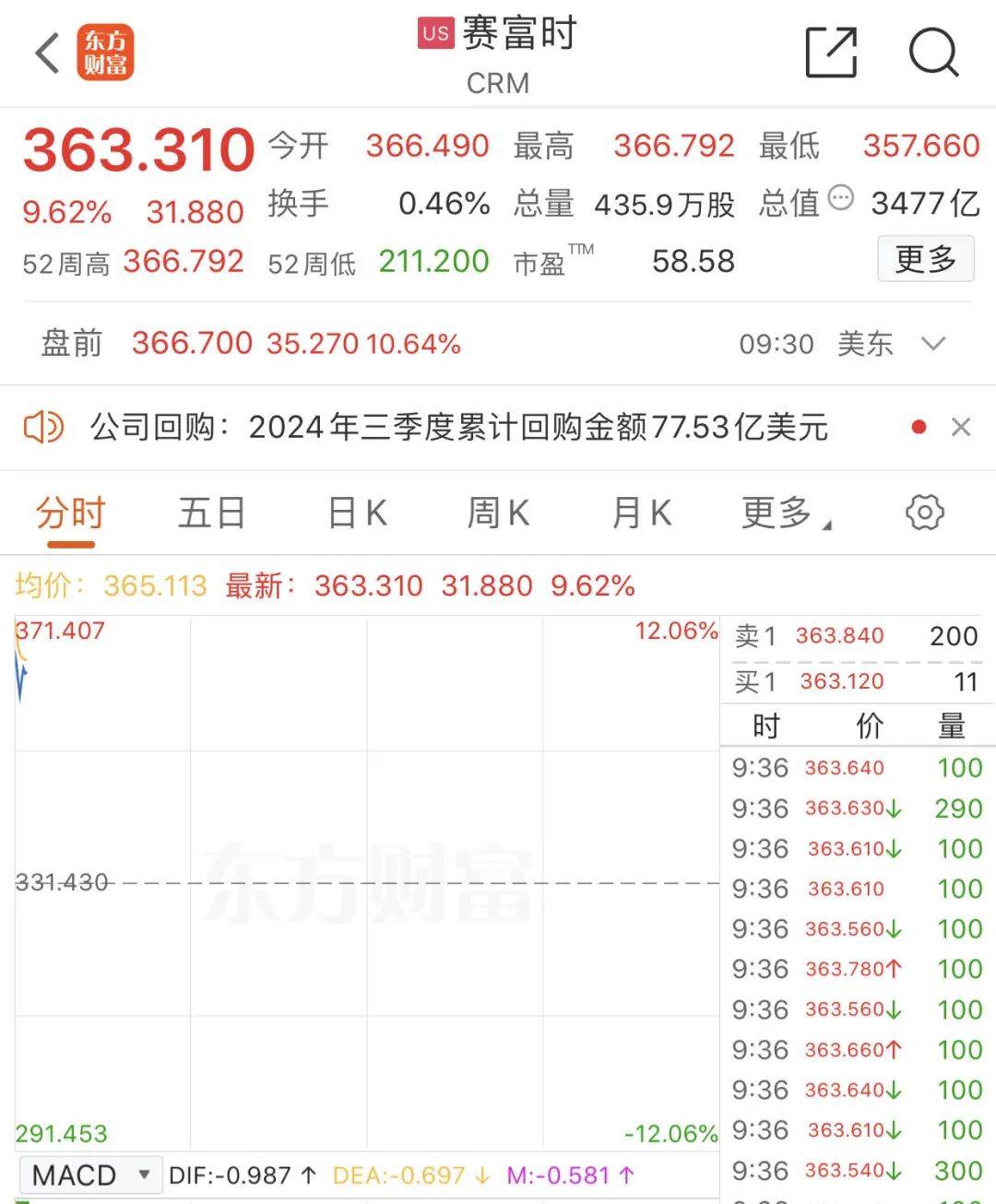Viewport: 996px width, 1204px height.
Task: Tap the orange 均价 value 365.113
Action: pyautogui.click(x=156, y=585)
